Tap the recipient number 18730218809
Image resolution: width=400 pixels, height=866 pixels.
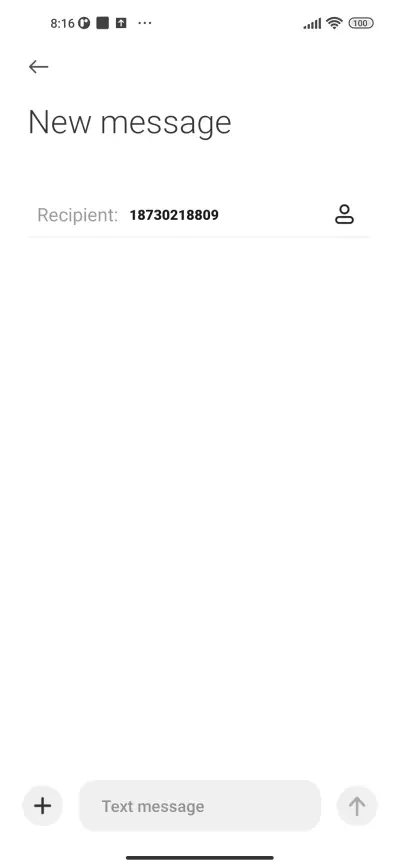click(174, 215)
